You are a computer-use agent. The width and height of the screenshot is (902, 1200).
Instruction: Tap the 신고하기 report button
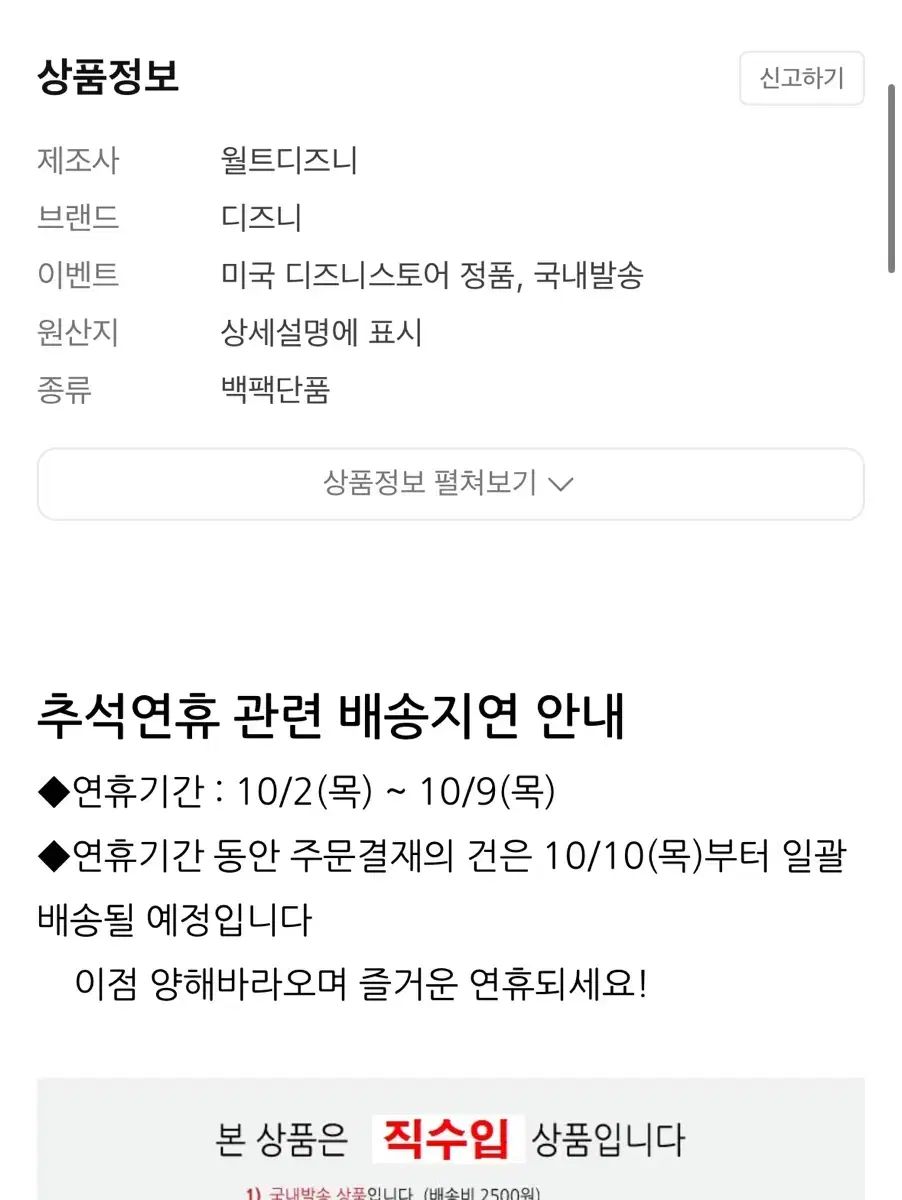pos(801,78)
